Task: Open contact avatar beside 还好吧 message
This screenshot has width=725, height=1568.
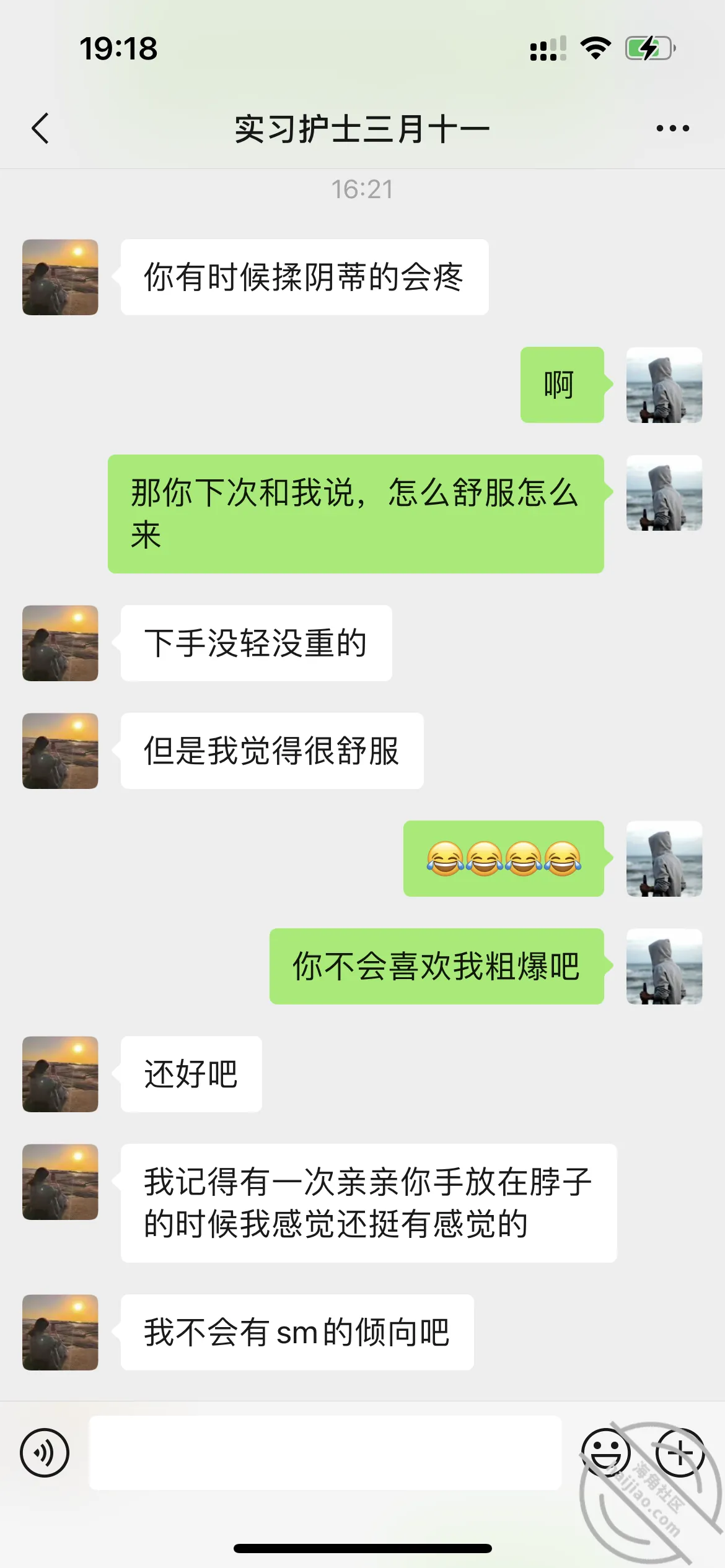Action: 60,1074
